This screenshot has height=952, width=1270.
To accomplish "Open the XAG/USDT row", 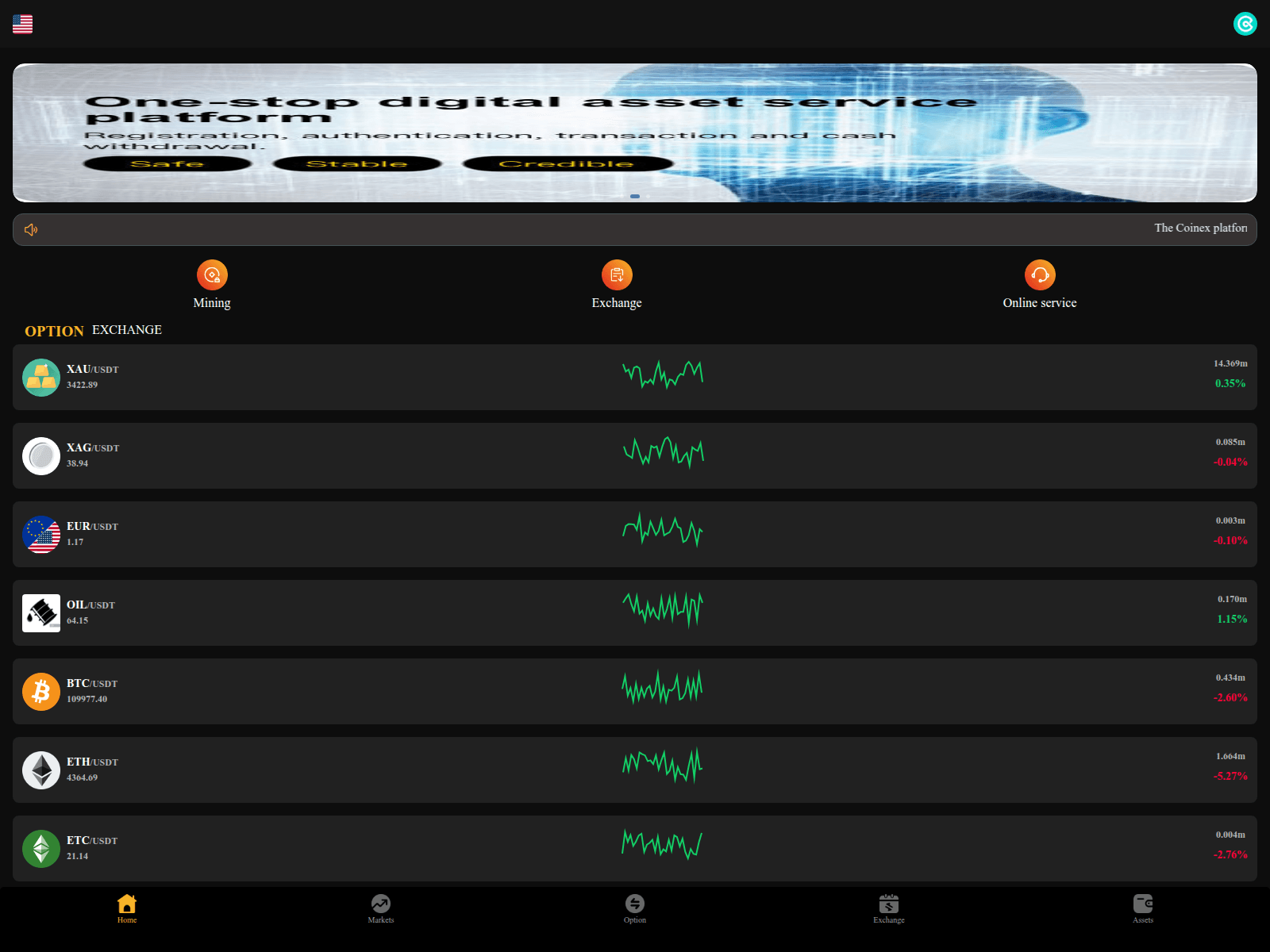I will [634, 455].
